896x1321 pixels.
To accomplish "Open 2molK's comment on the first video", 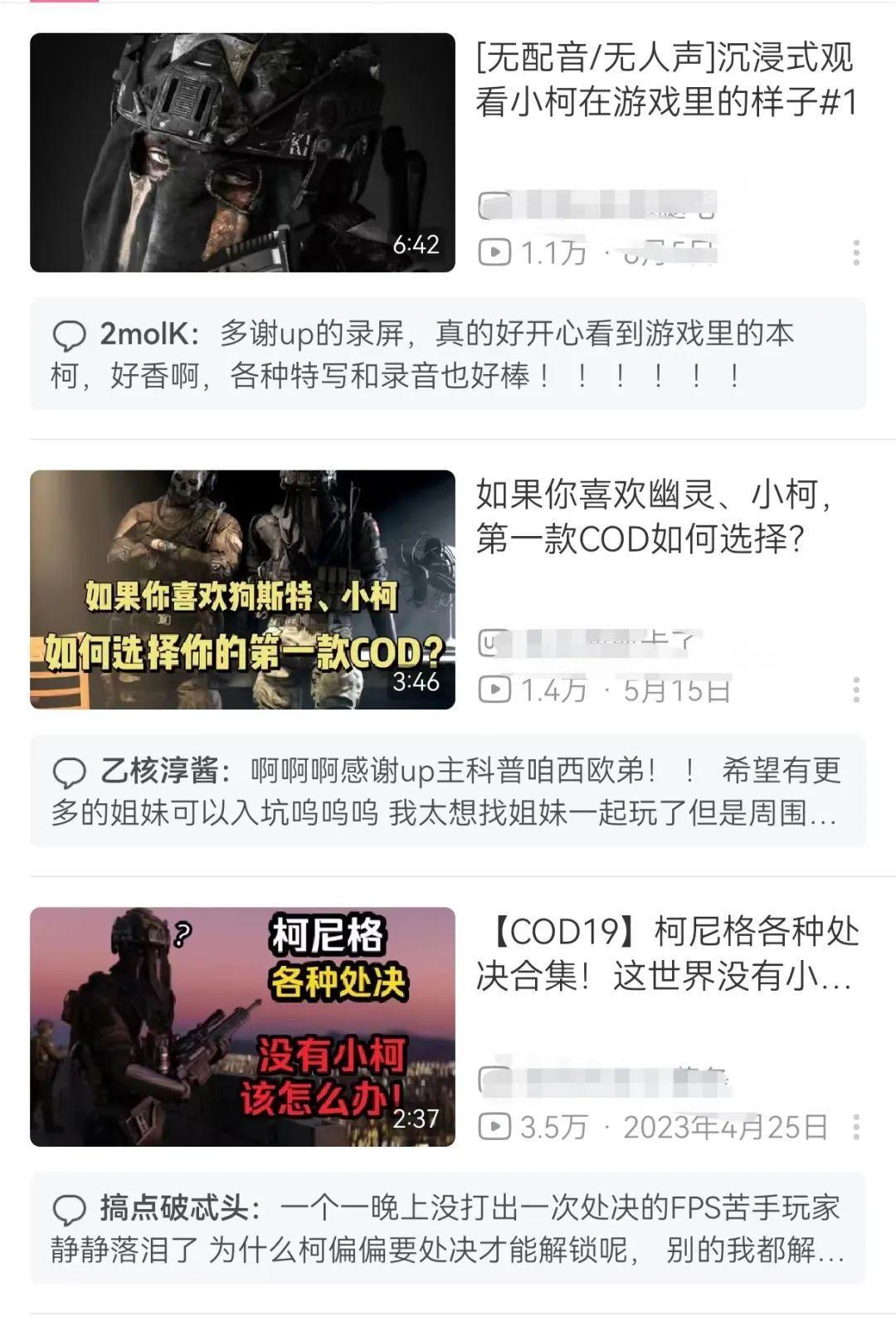I will point(448,354).
